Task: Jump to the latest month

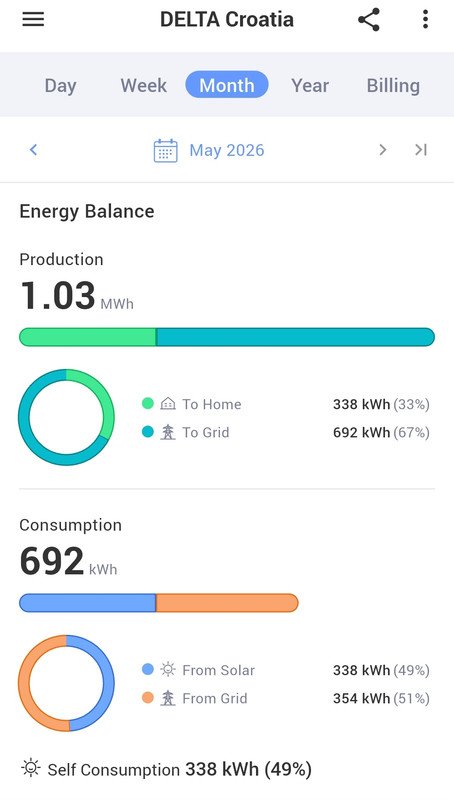Action: click(x=421, y=150)
